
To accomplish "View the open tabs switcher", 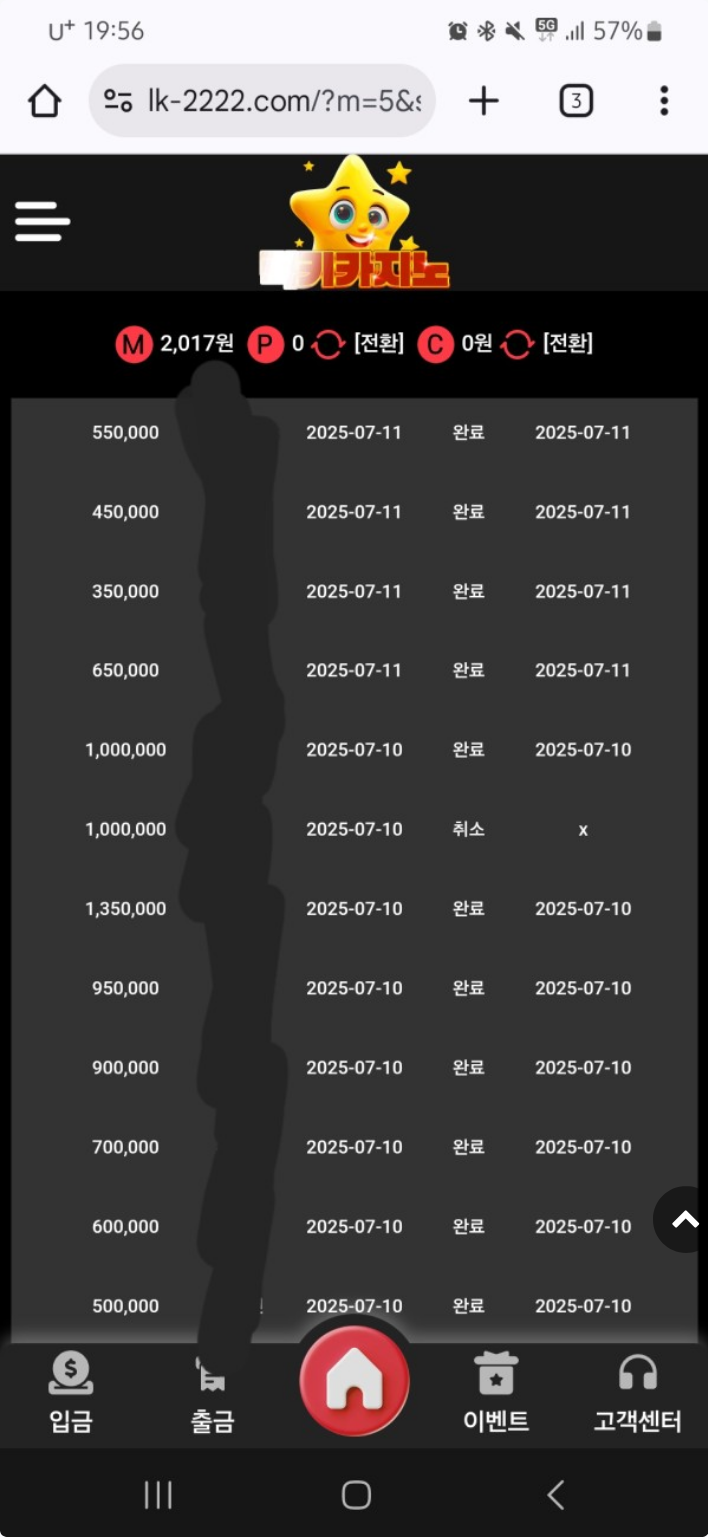I will [x=576, y=101].
